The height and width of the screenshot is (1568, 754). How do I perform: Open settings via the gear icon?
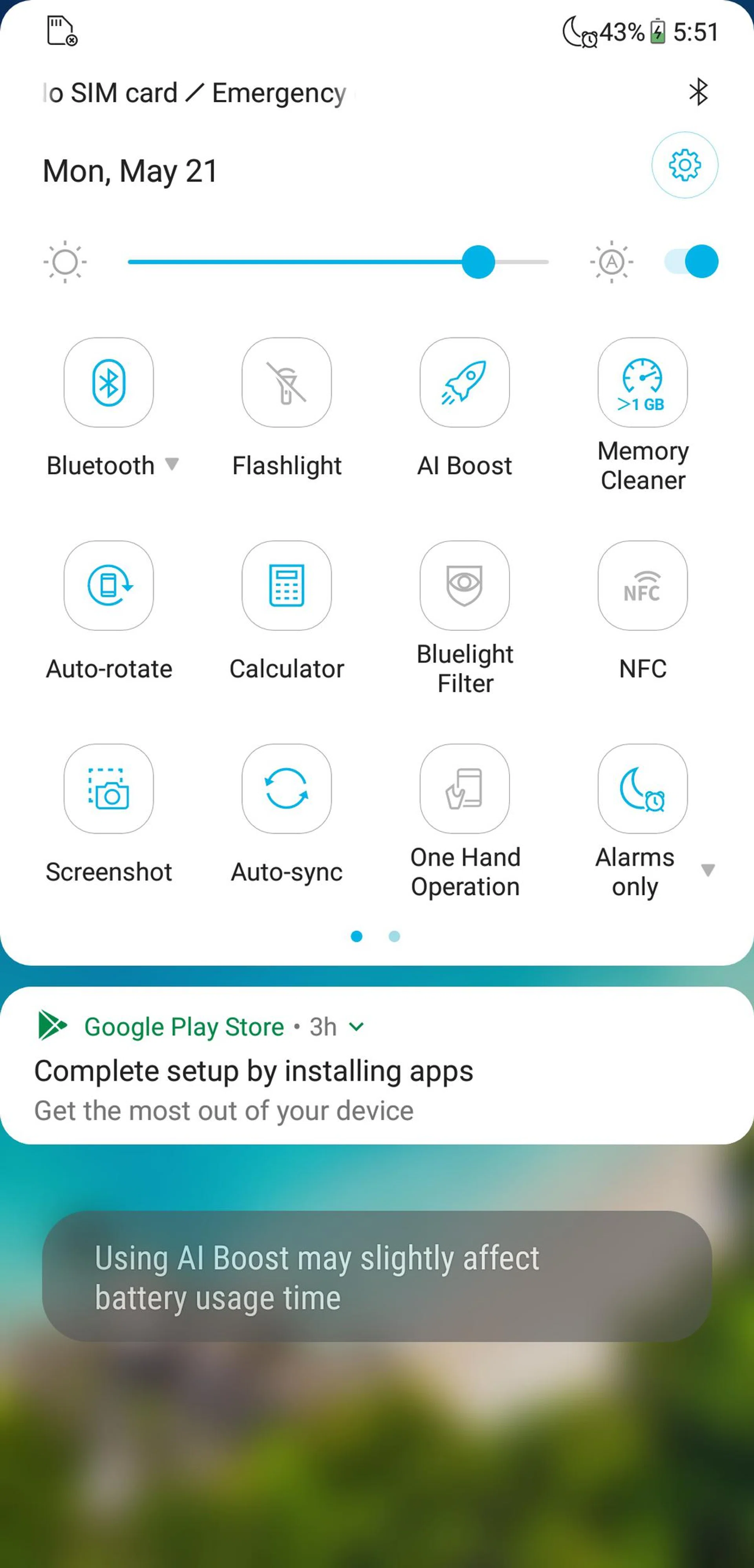(684, 165)
